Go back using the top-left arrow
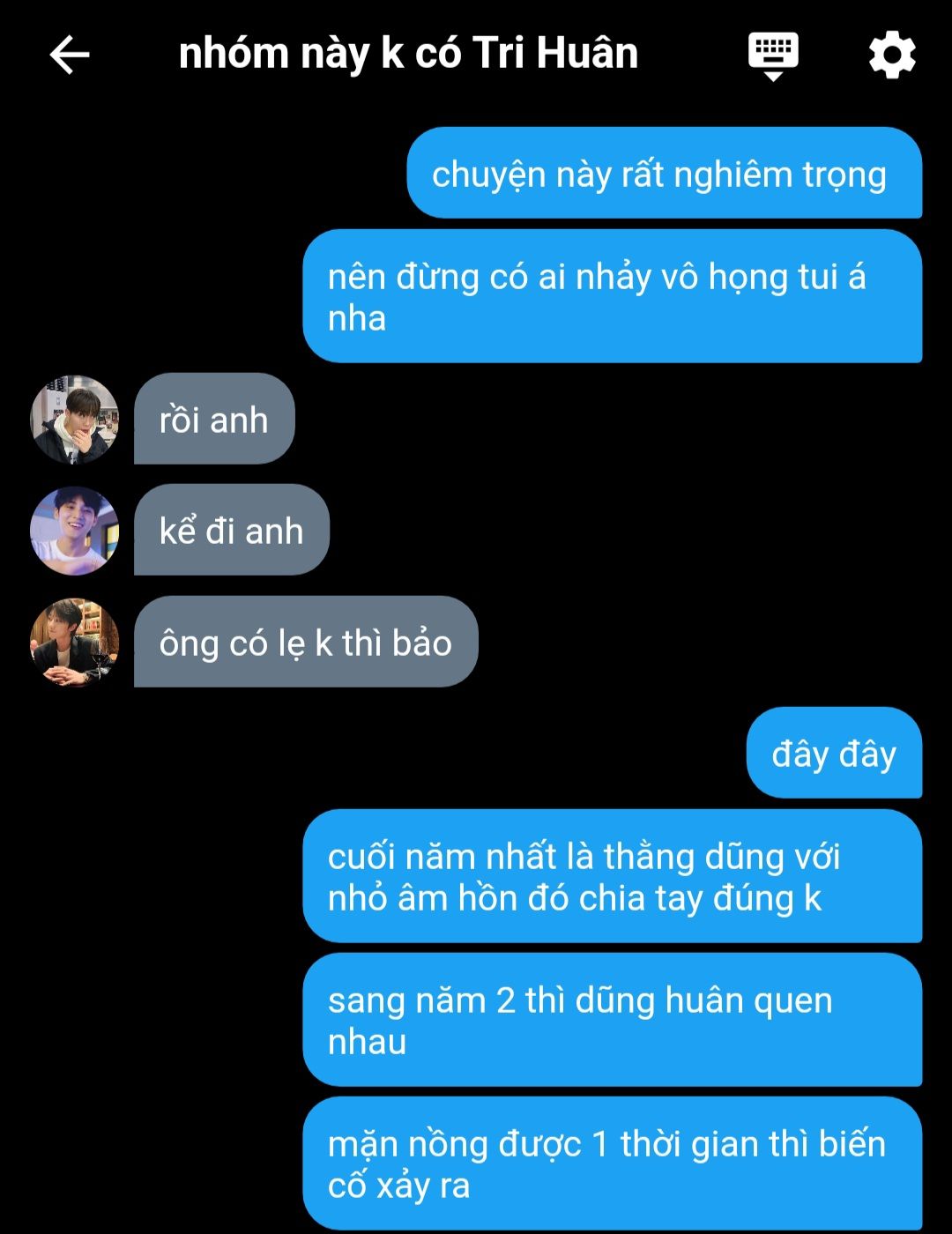 70,55
